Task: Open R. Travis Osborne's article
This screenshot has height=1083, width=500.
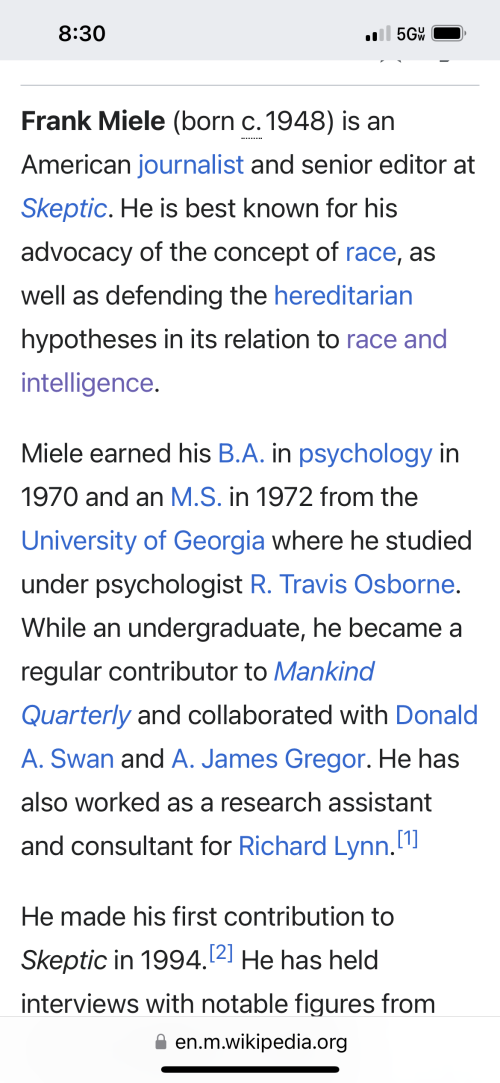Action: tap(352, 584)
